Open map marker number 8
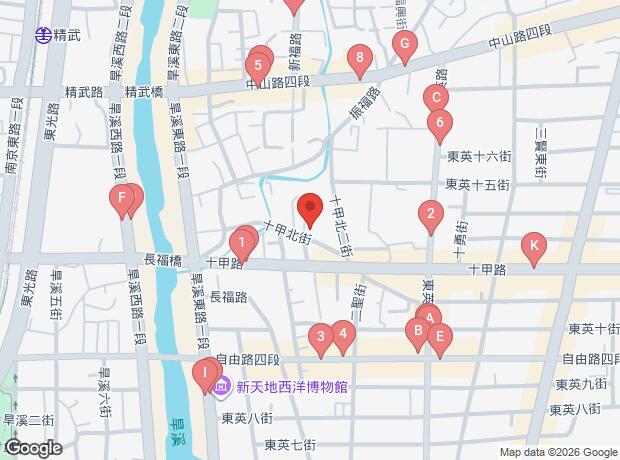This screenshot has width=620, height=460. click(x=359, y=59)
